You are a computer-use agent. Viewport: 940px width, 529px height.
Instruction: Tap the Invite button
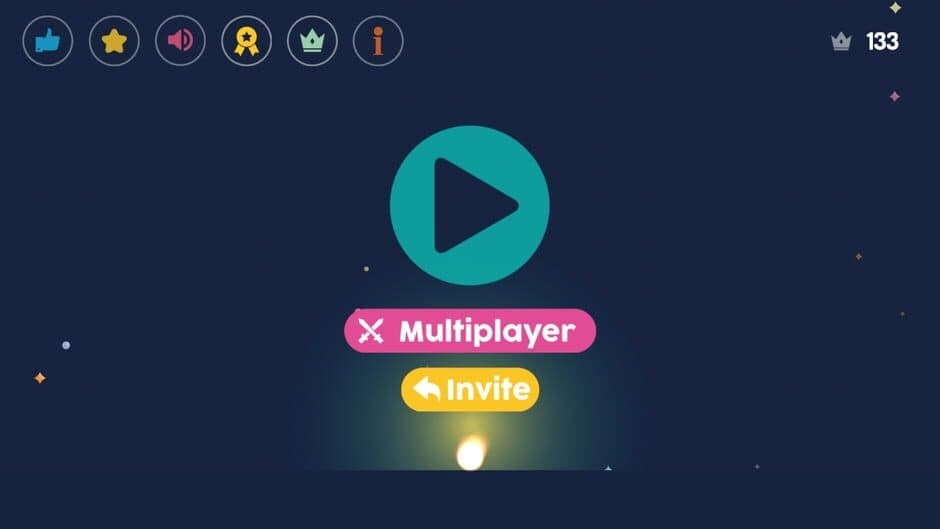point(470,389)
